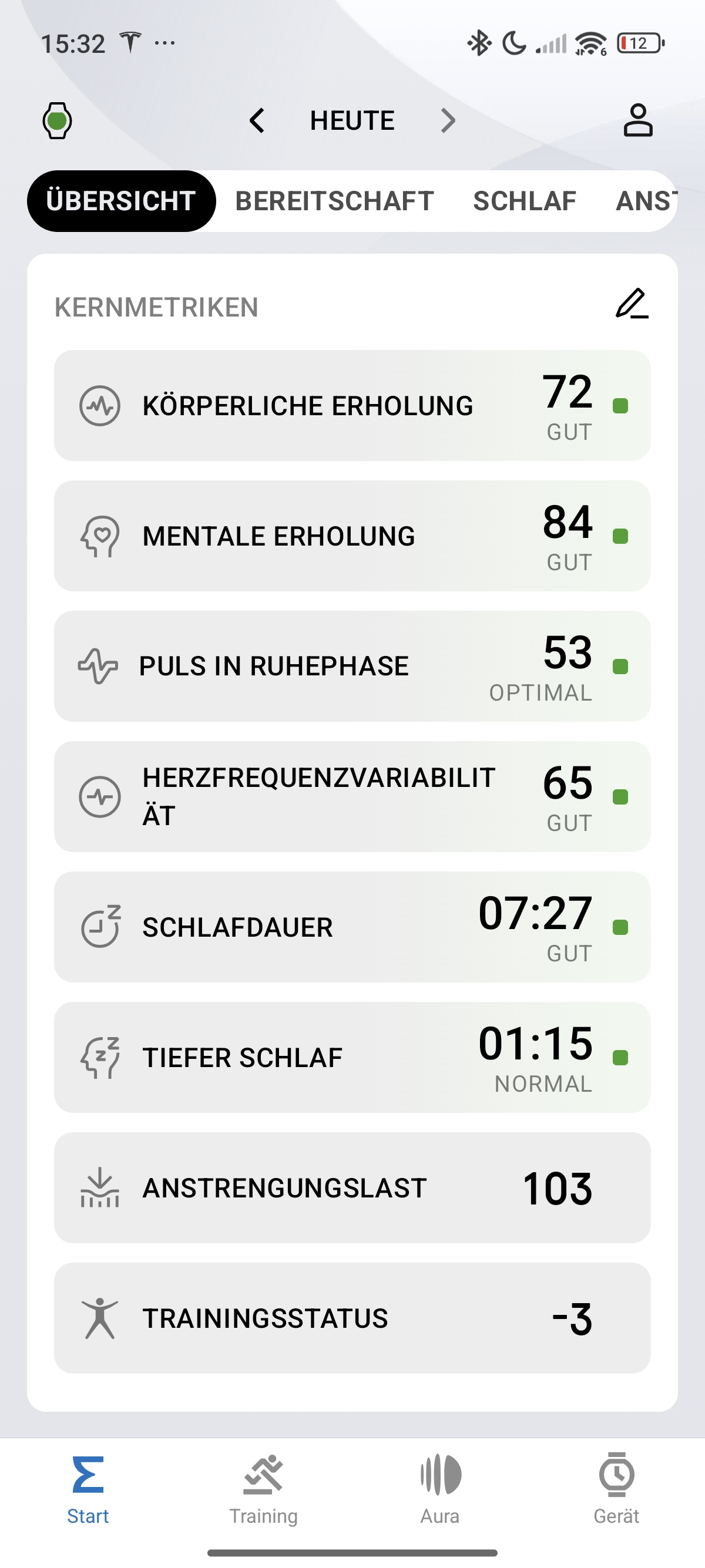The image size is (705, 1568).
Task: Select the Start tab
Action: pos(88,1489)
